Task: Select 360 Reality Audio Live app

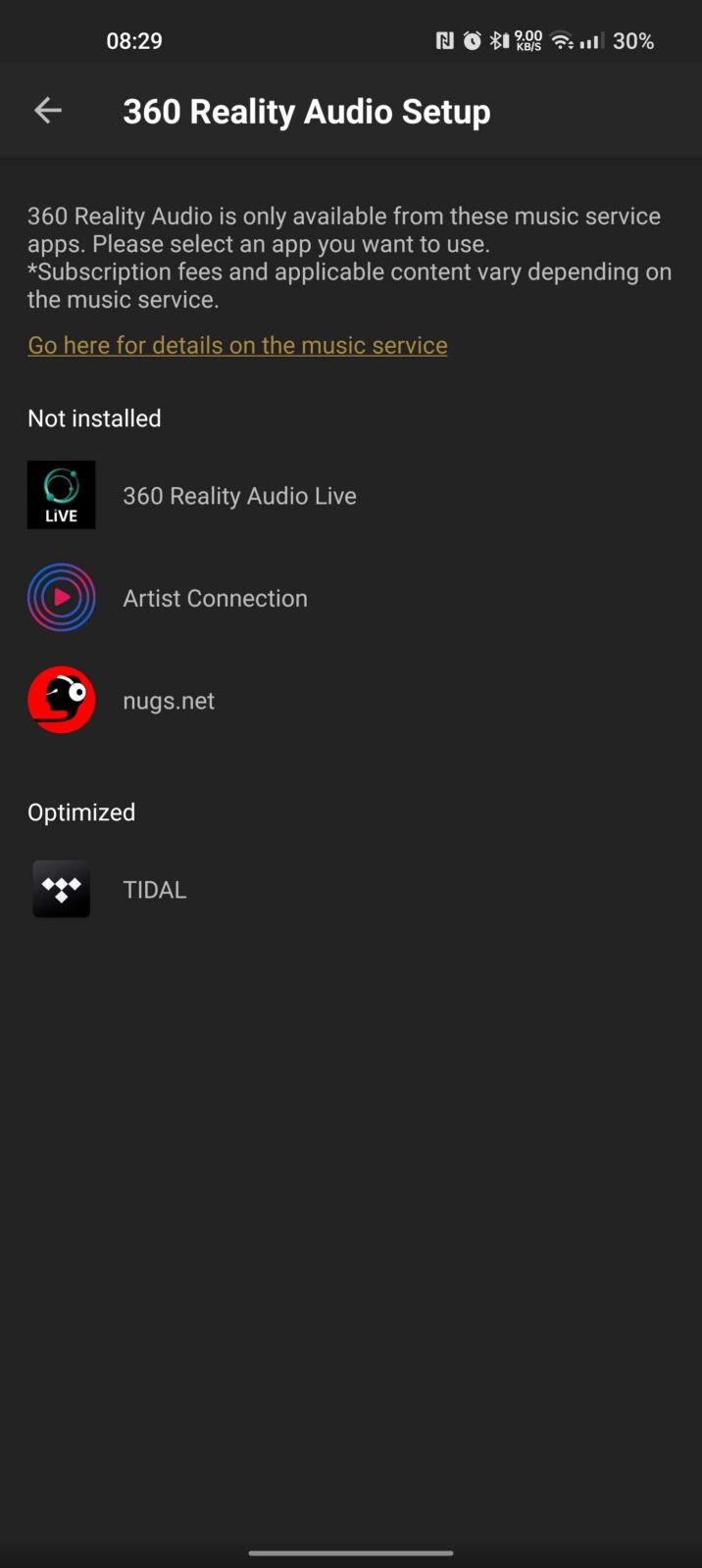Action: (x=239, y=496)
